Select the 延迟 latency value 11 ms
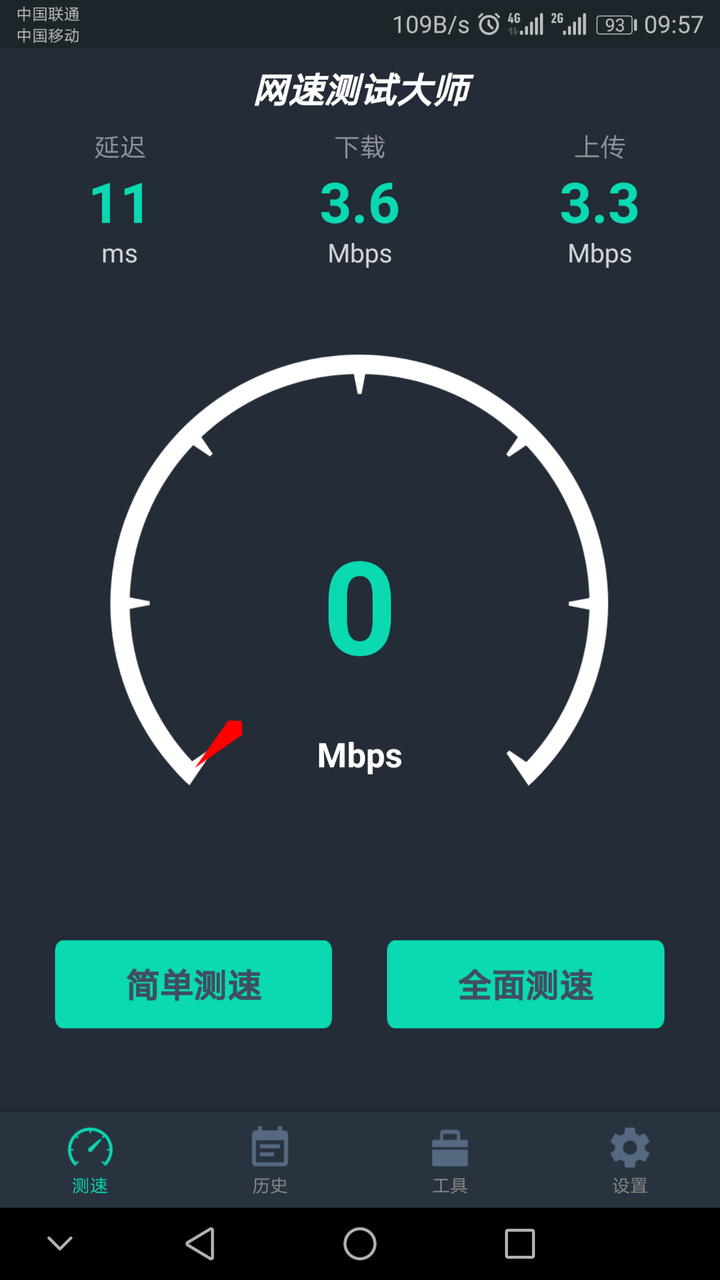This screenshot has height=1280, width=720. pos(119,204)
